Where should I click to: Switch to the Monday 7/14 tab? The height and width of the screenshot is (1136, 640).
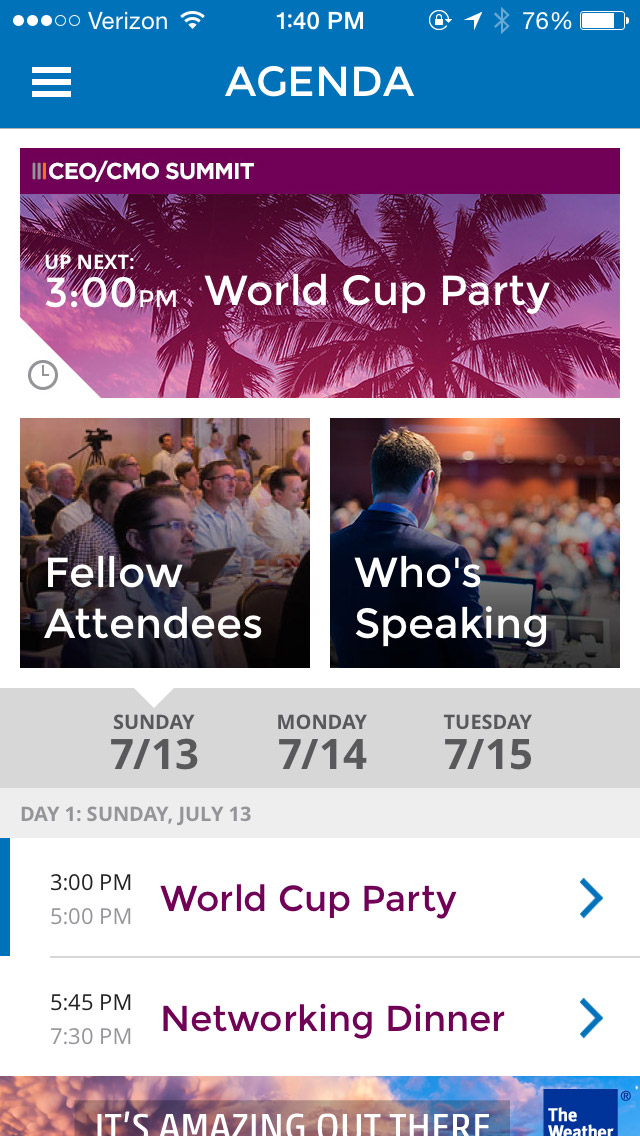pyautogui.click(x=322, y=743)
